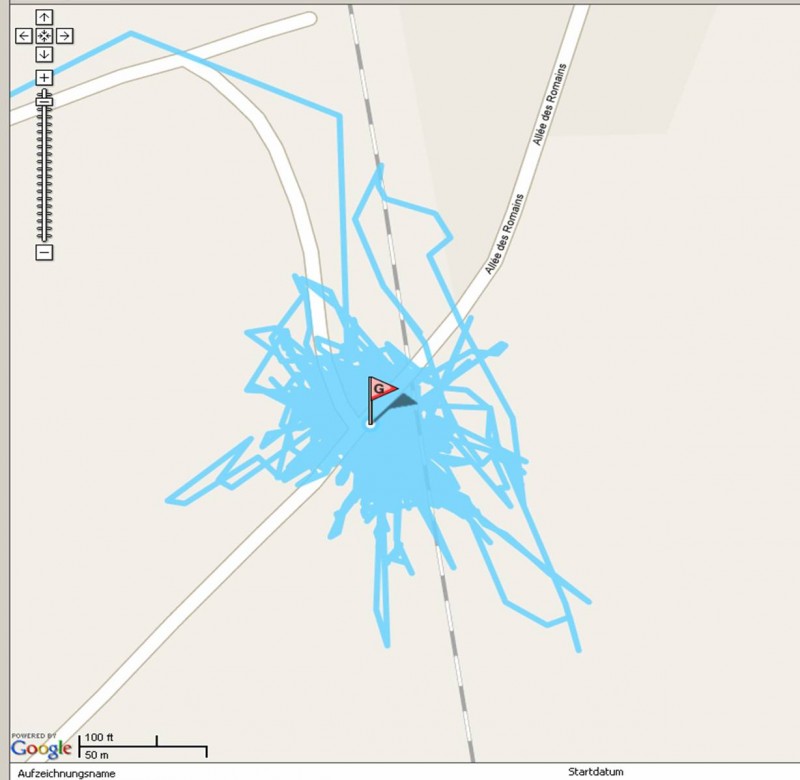Pan the map left with the arrow
800x780 pixels.
point(24,36)
